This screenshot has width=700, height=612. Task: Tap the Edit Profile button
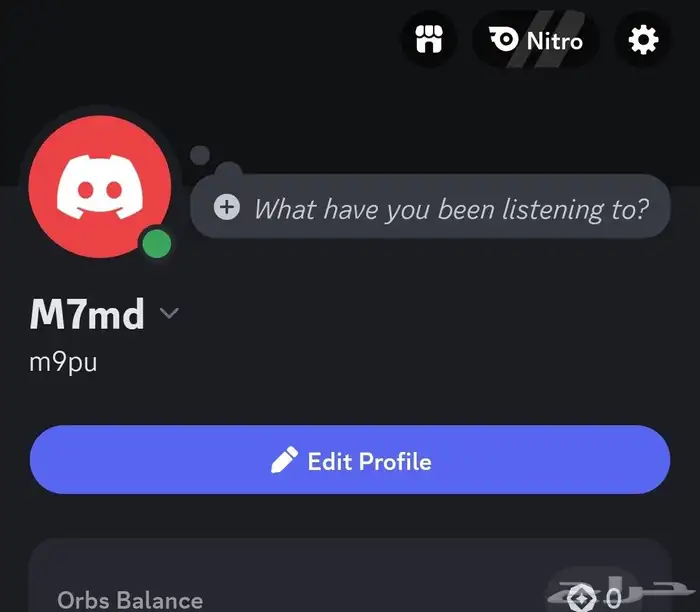[350, 460]
